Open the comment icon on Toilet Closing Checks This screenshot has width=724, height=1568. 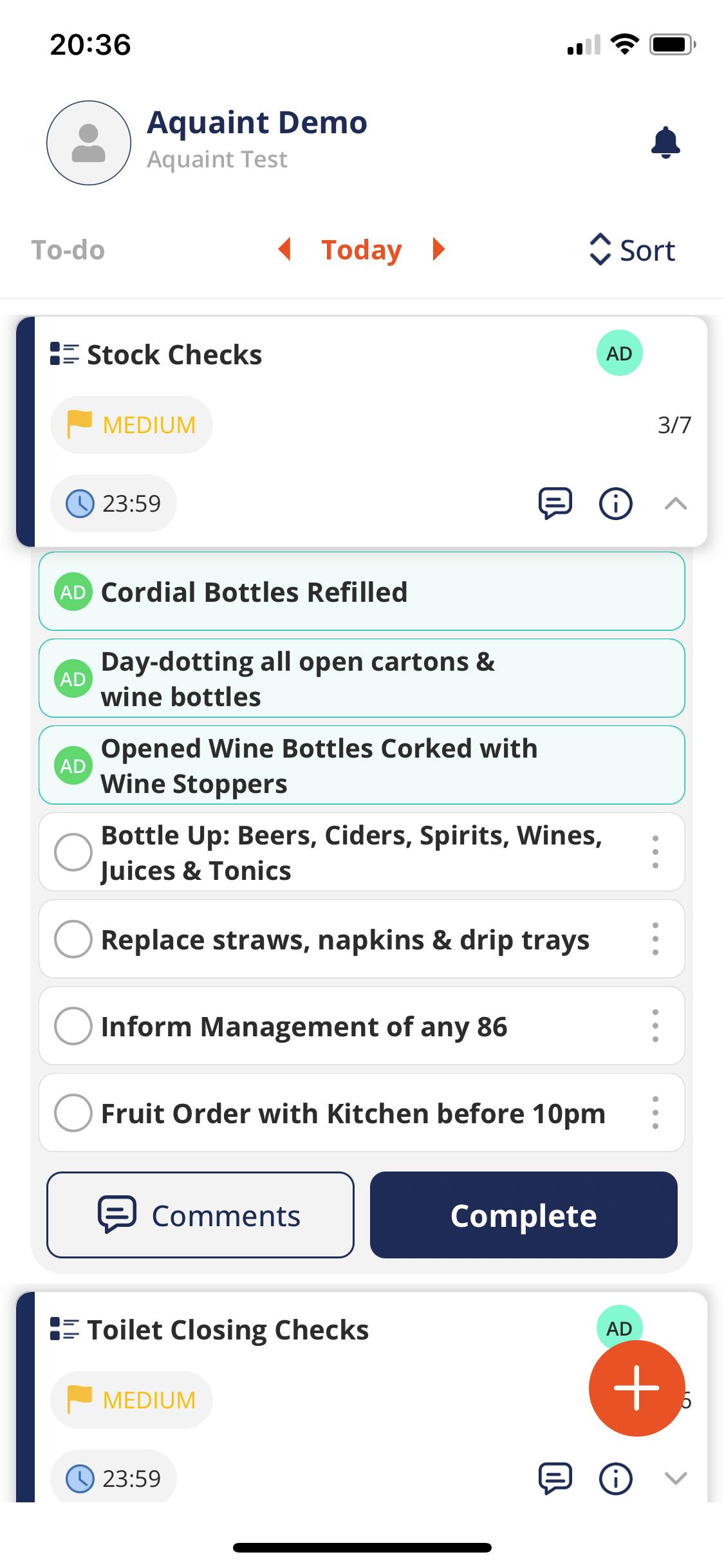[x=555, y=1478]
